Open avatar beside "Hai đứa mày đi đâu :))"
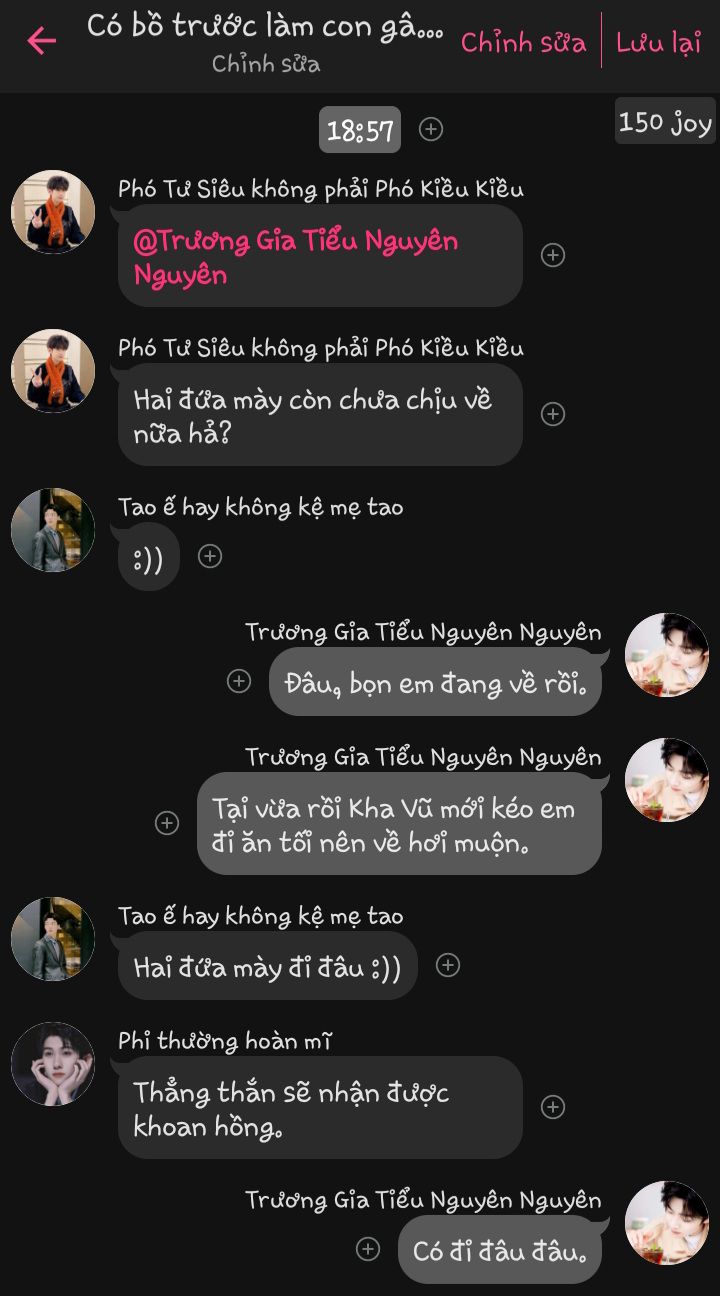This screenshot has width=720, height=1296. coord(53,938)
